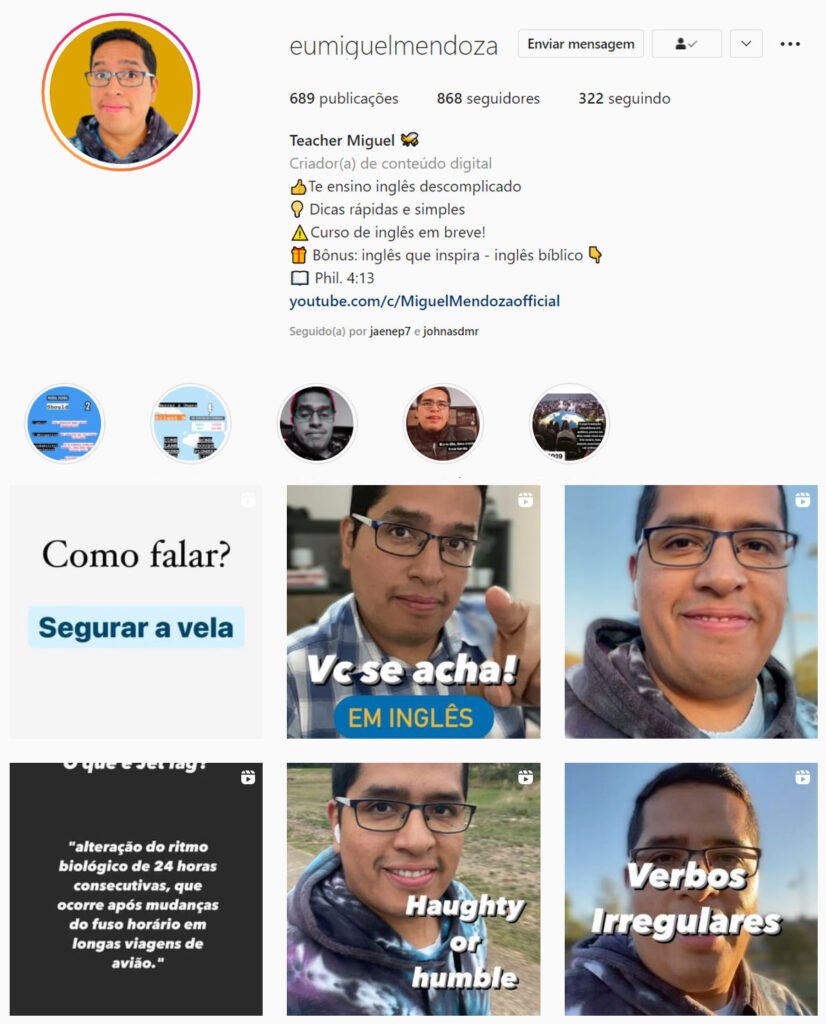The image size is (826, 1024).
Task: View the 868 seguidores list
Action: pos(488,98)
